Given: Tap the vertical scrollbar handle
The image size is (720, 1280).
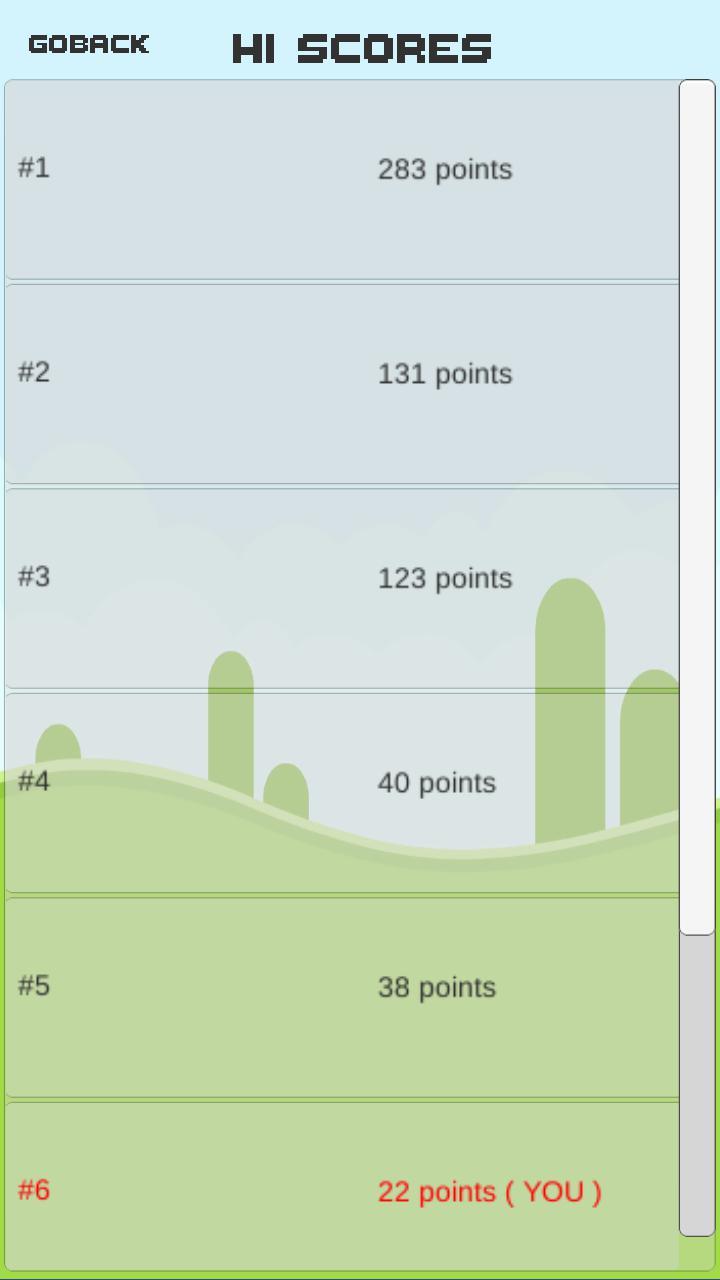Looking at the screenshot, I should click(697, 507).
